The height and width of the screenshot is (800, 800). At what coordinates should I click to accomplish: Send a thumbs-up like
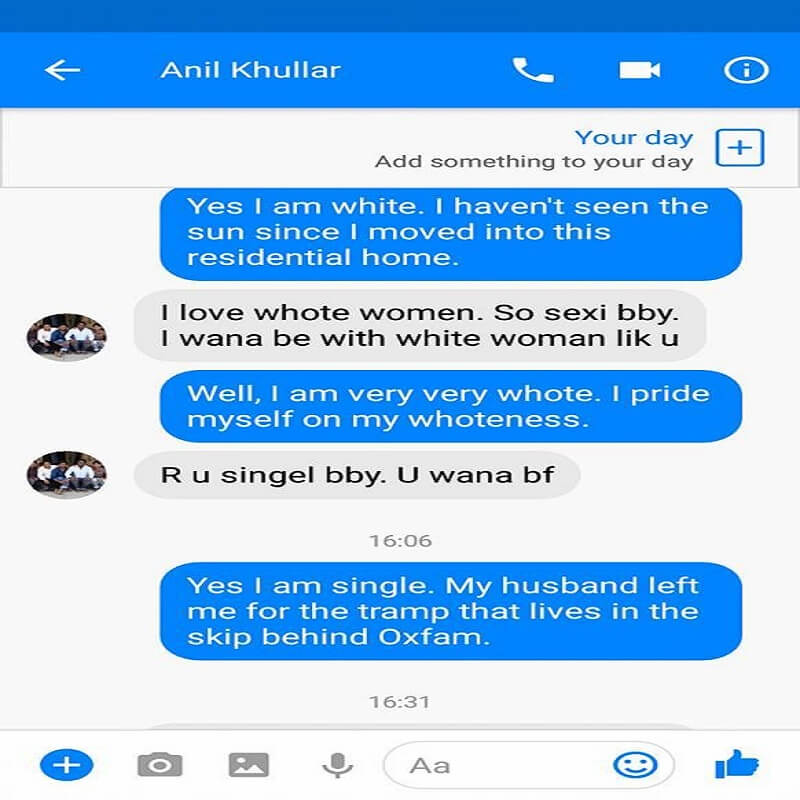click(x=738, y=765)
